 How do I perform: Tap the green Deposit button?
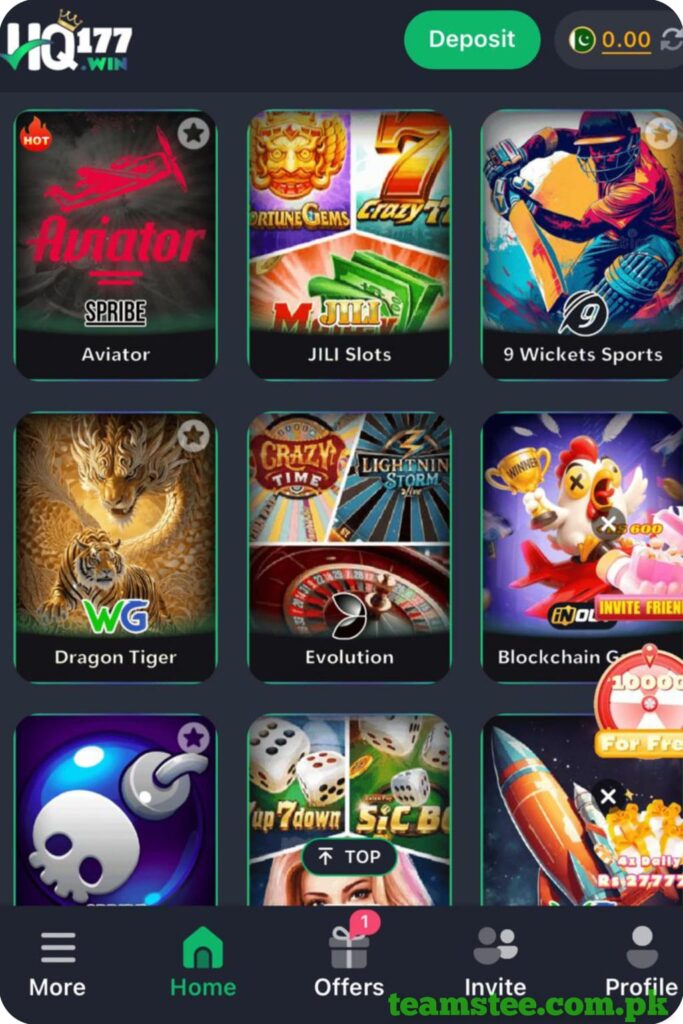471,40
